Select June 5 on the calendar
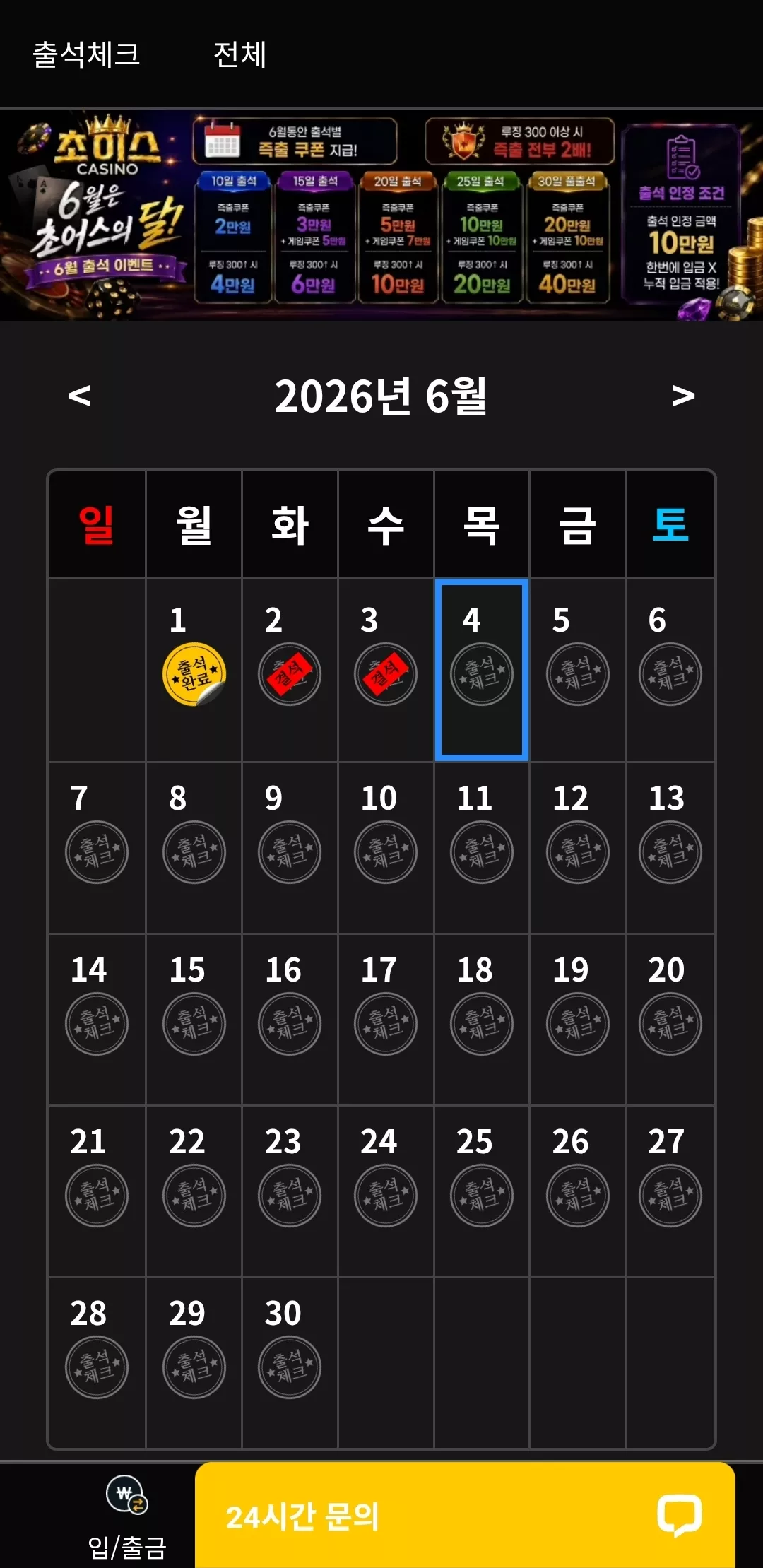The height and width of the screenshot is (1568, 763). (577, 670)
